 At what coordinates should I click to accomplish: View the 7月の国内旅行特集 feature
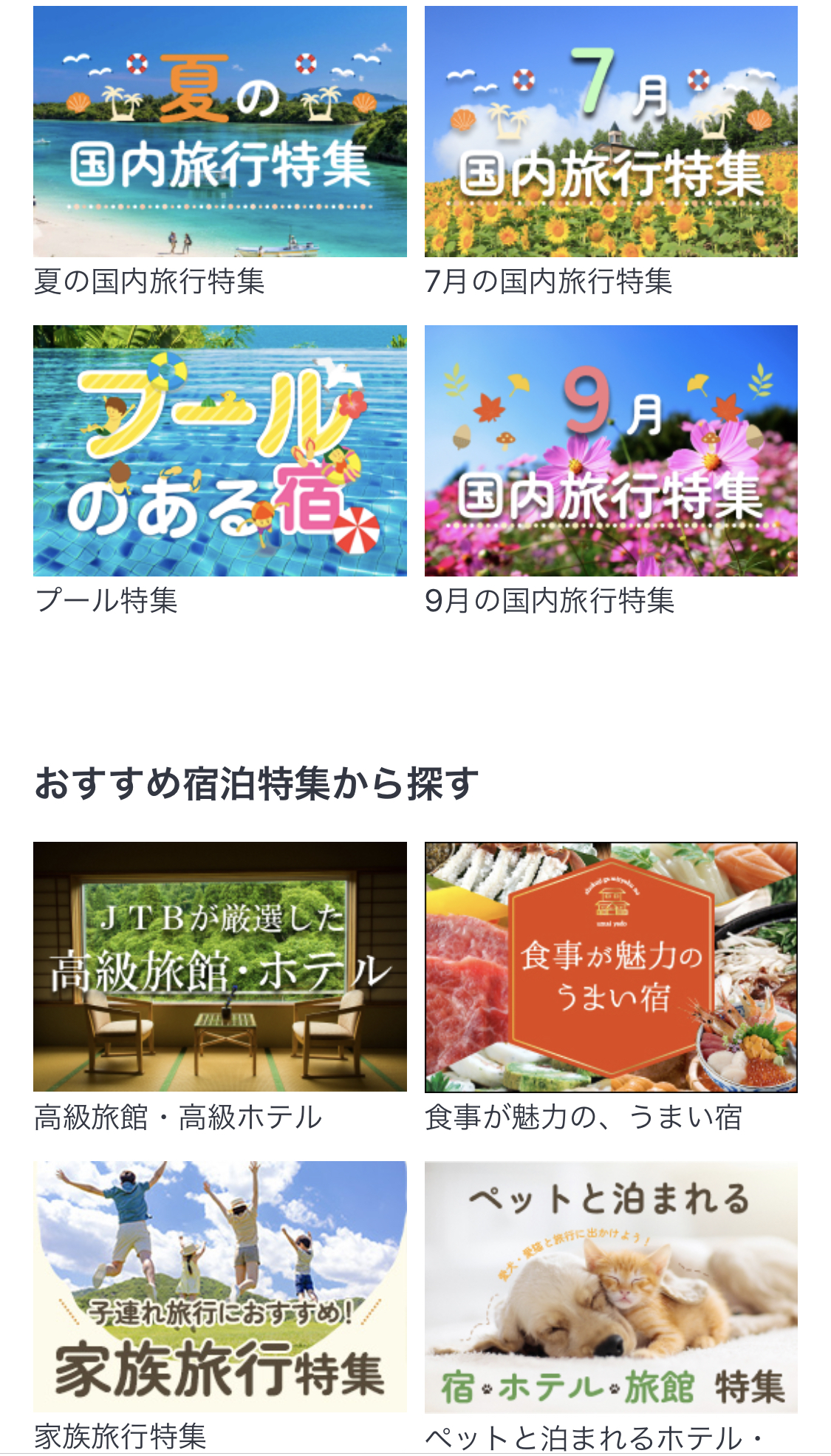(x=611, y=132)
